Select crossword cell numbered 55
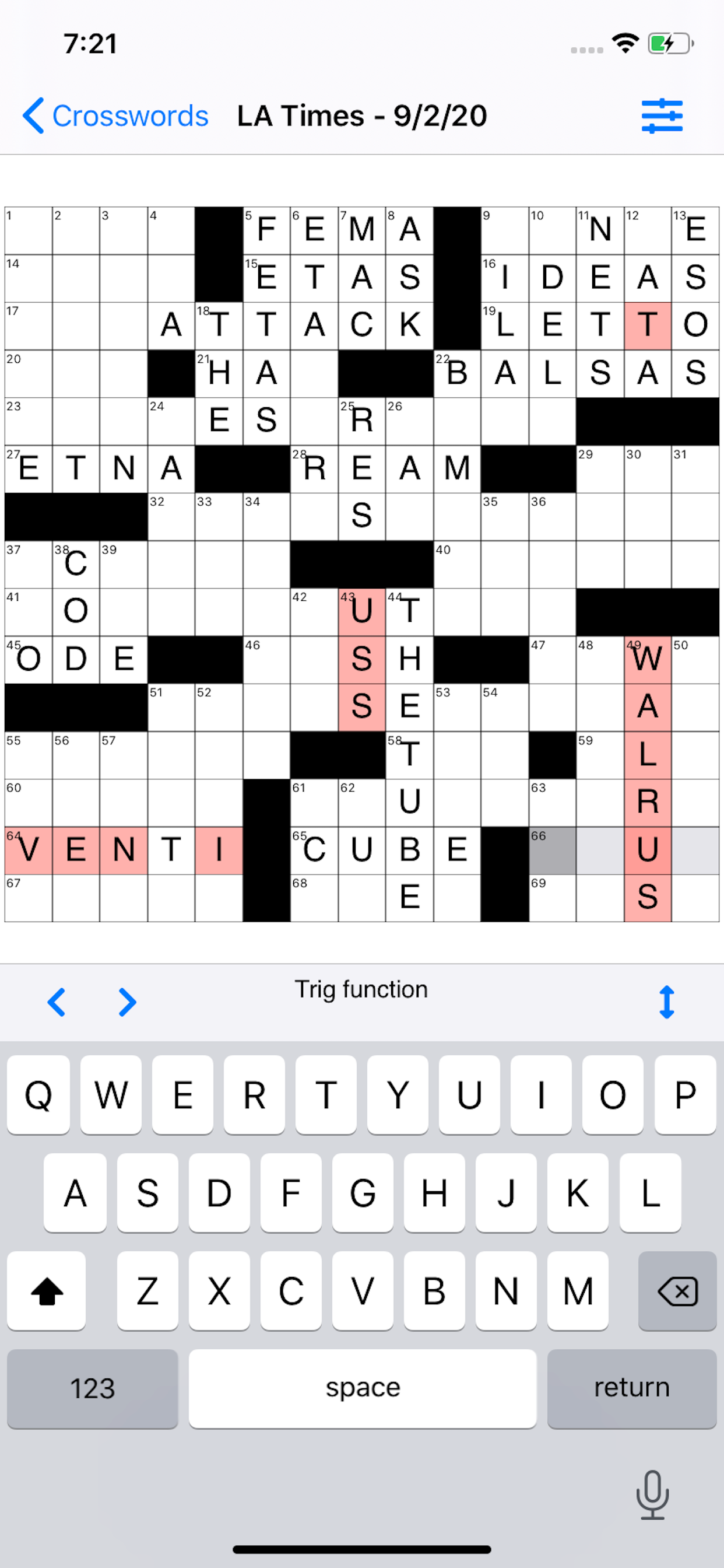The width and height of the screenshot is (724, 1568). point(29,756)
